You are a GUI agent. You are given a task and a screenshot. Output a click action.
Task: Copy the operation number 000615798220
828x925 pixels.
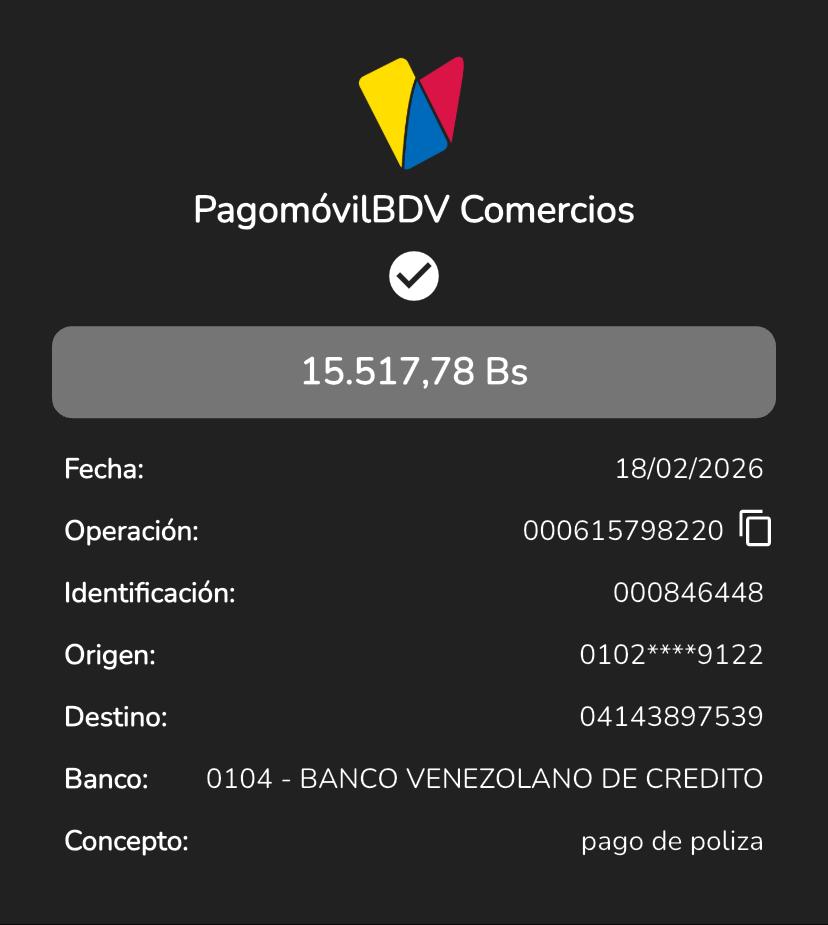tap(756, 528)
